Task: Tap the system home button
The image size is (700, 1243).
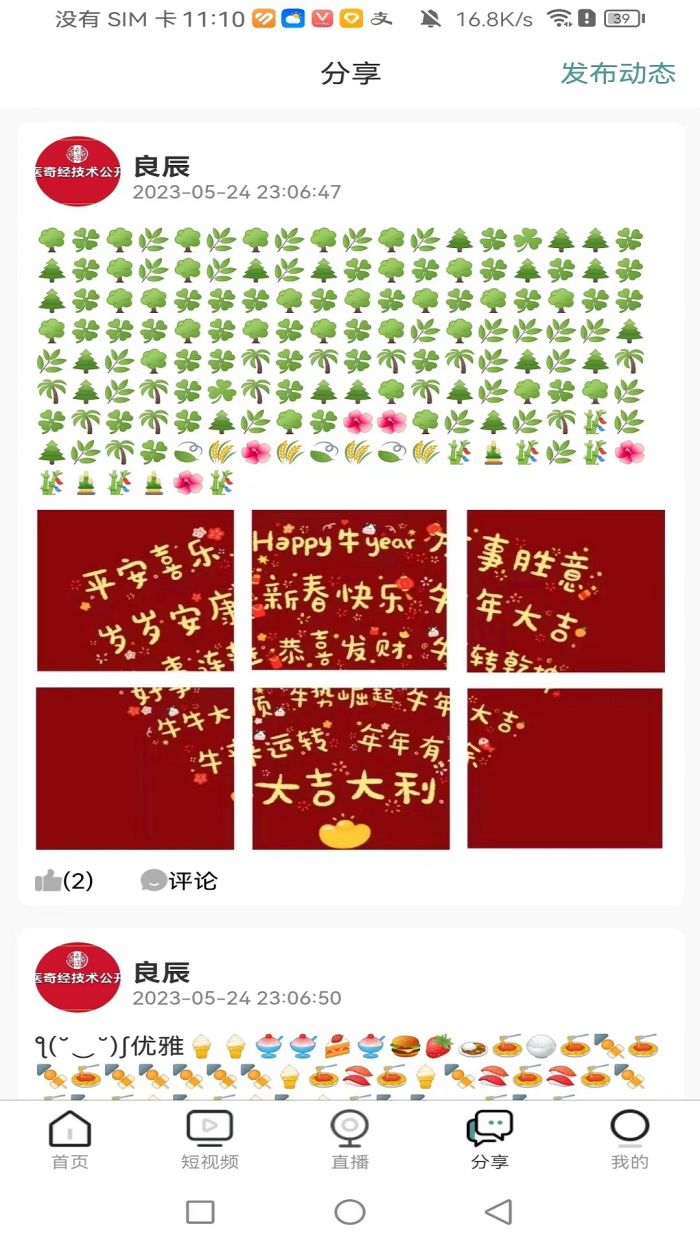Action: point(350,1212)
